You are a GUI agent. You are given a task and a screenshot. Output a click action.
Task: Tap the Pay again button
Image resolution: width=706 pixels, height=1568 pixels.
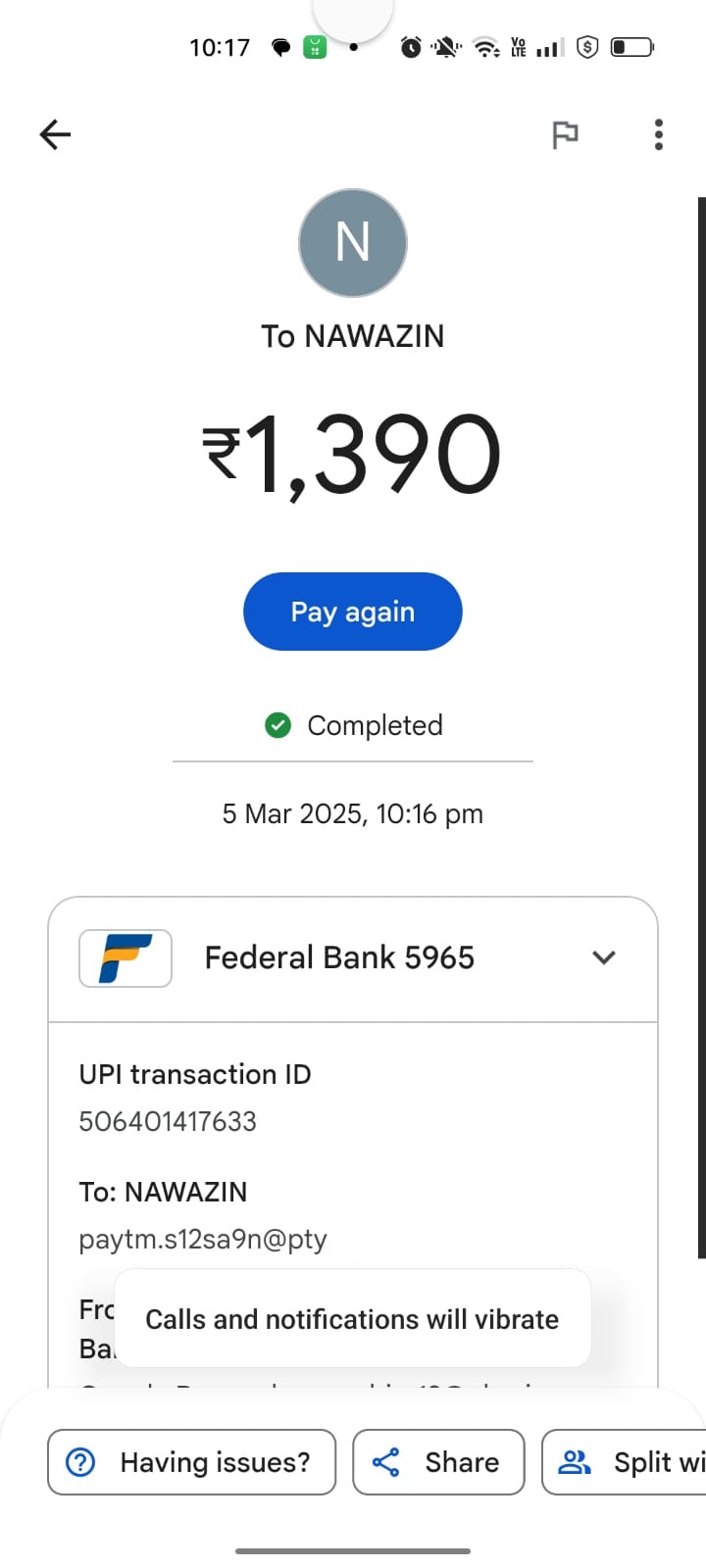tap(352, 612)
